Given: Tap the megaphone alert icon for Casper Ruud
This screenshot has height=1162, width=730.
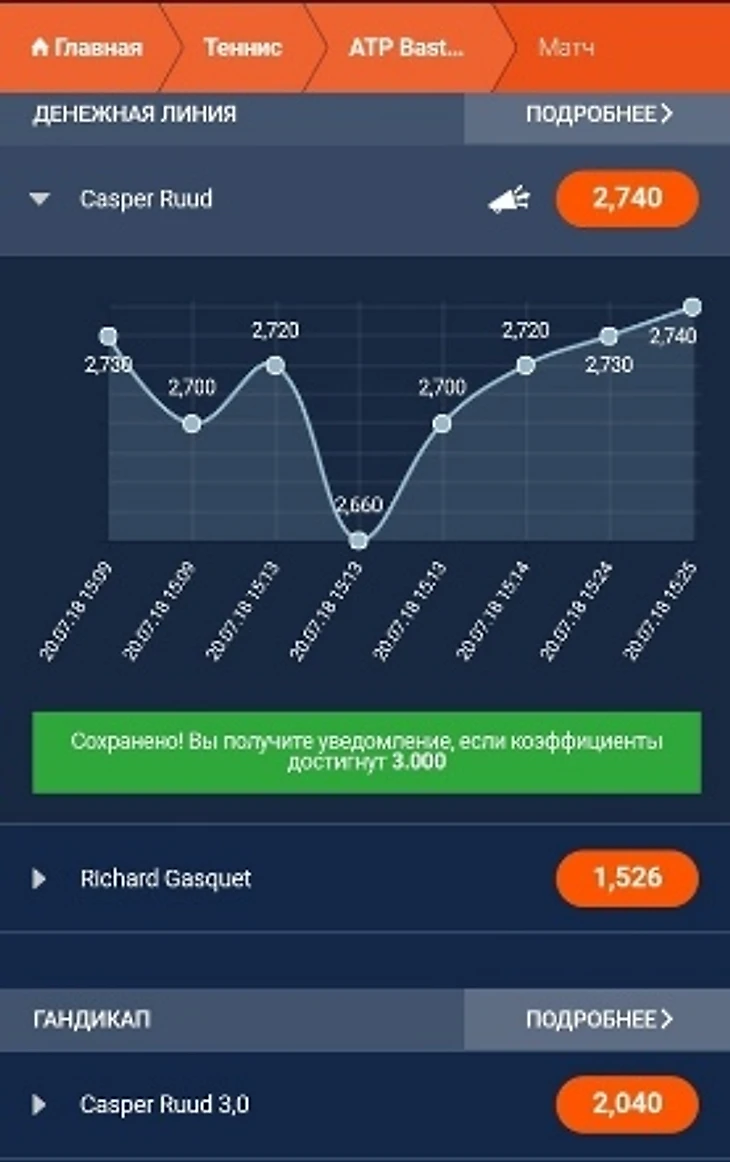Looking at the screenshot, I should (x=508, y=200).
